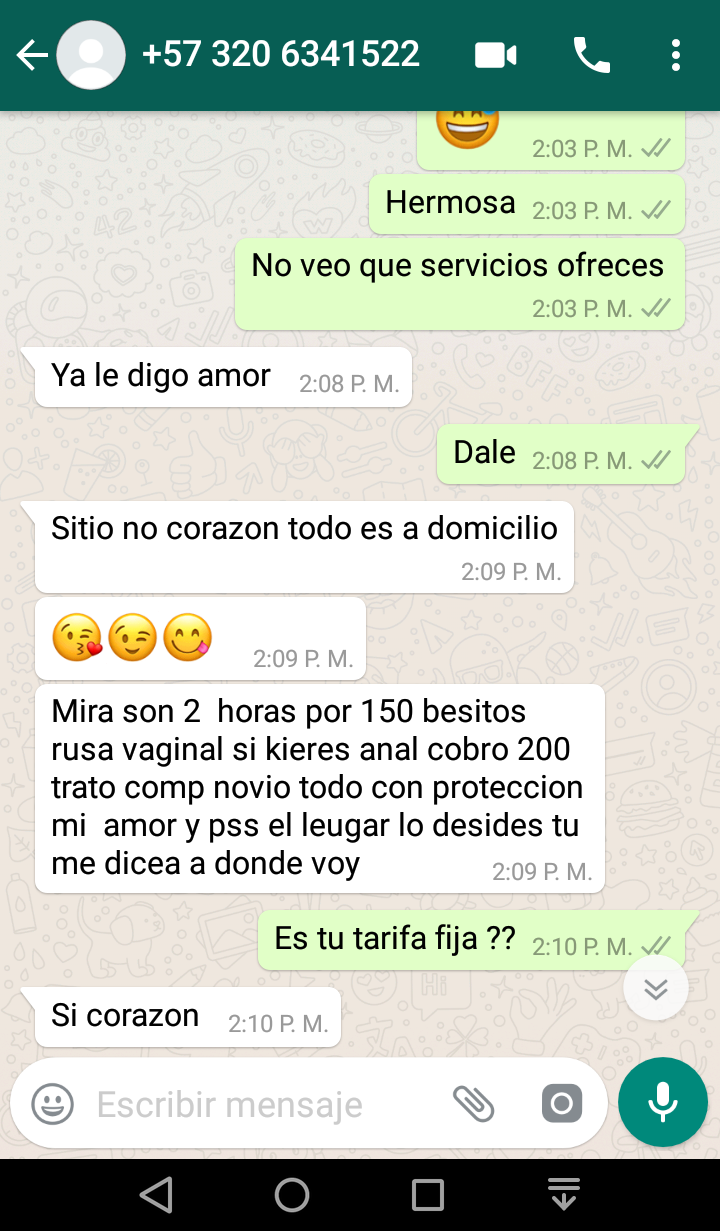Start a voice call
Image resolution: width=720 pixels, height=1231 pixels.
(591, 55)
